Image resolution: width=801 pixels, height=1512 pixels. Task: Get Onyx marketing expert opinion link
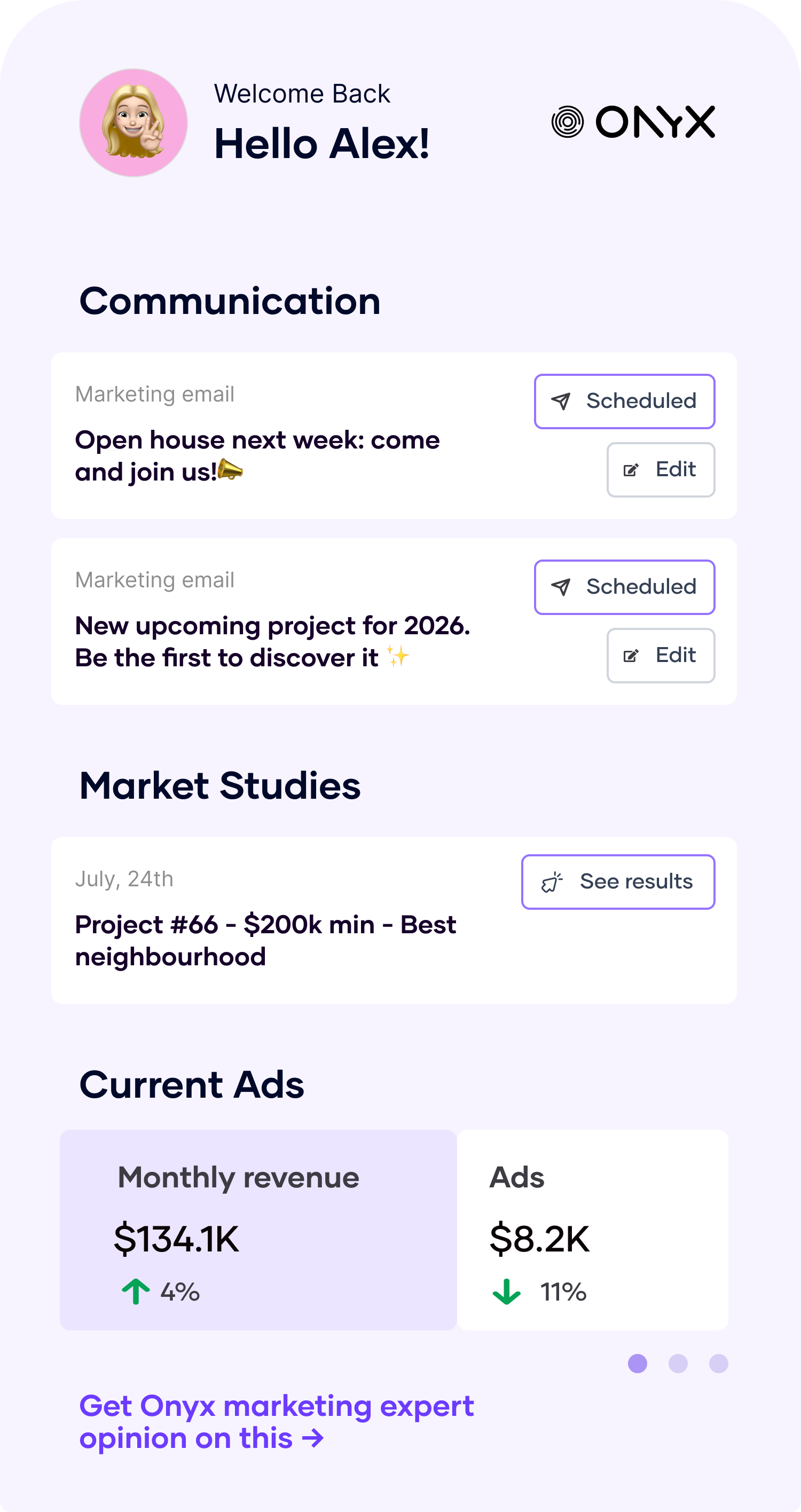click(x=276, y=1422)
